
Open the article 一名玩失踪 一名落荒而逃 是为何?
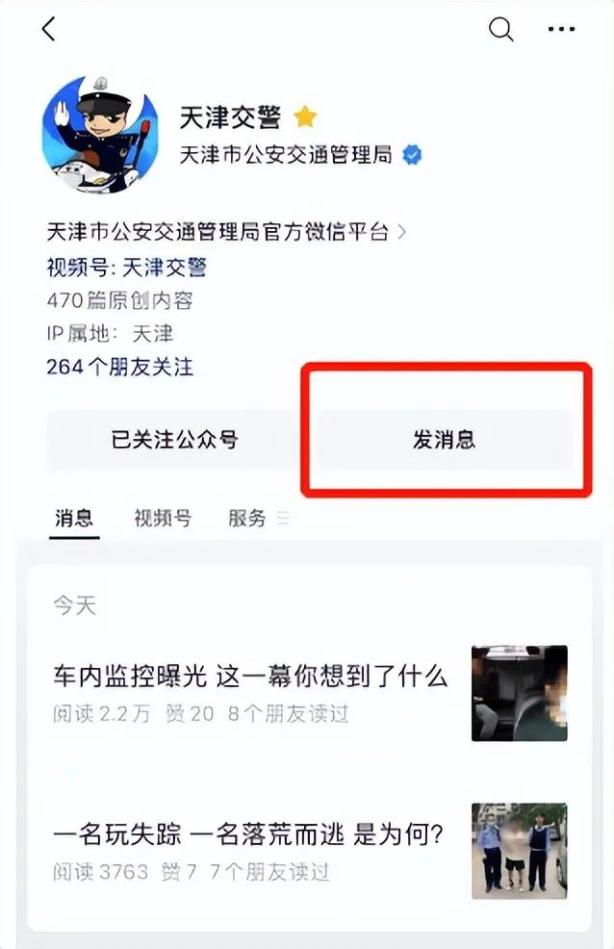point(309,850)
